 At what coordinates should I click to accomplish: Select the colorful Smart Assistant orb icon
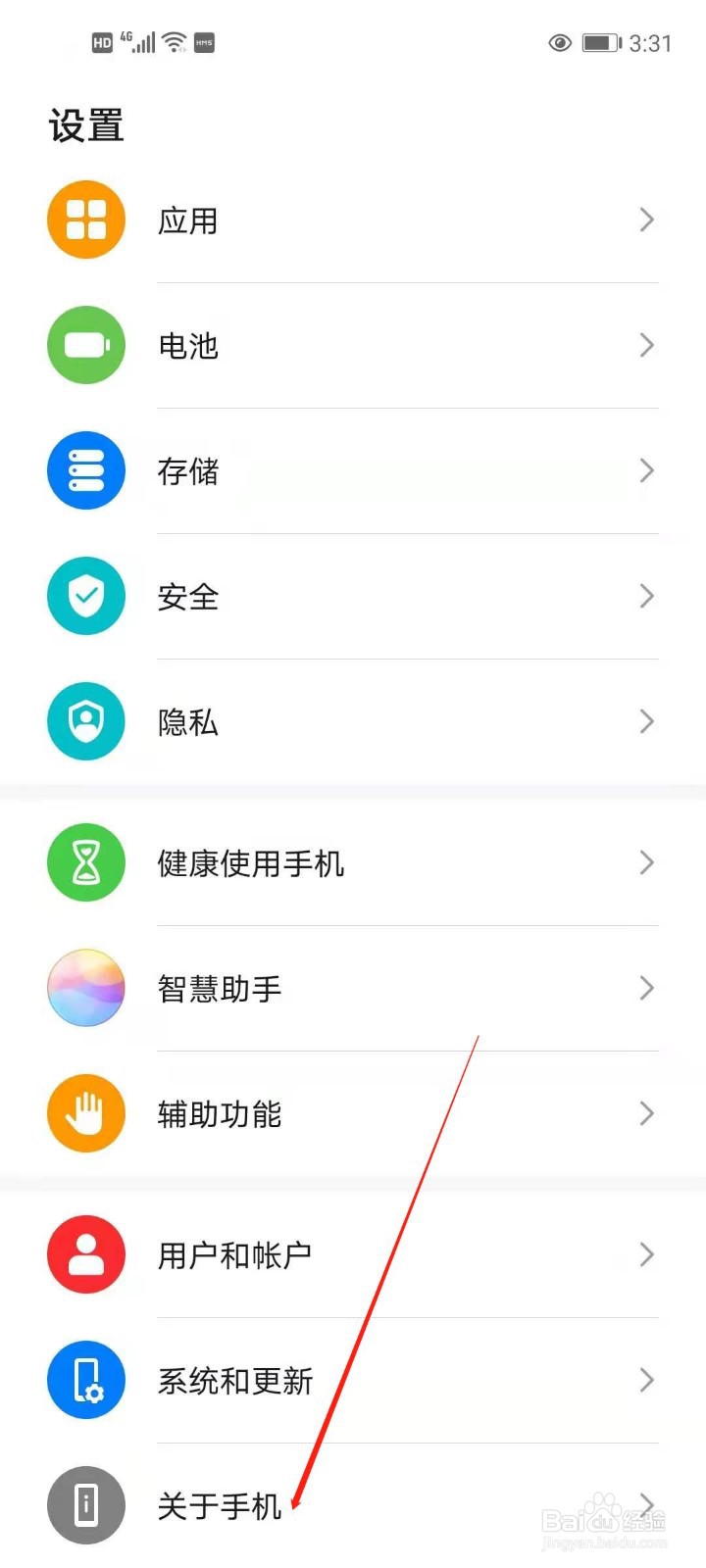click(x=86, y=988)
